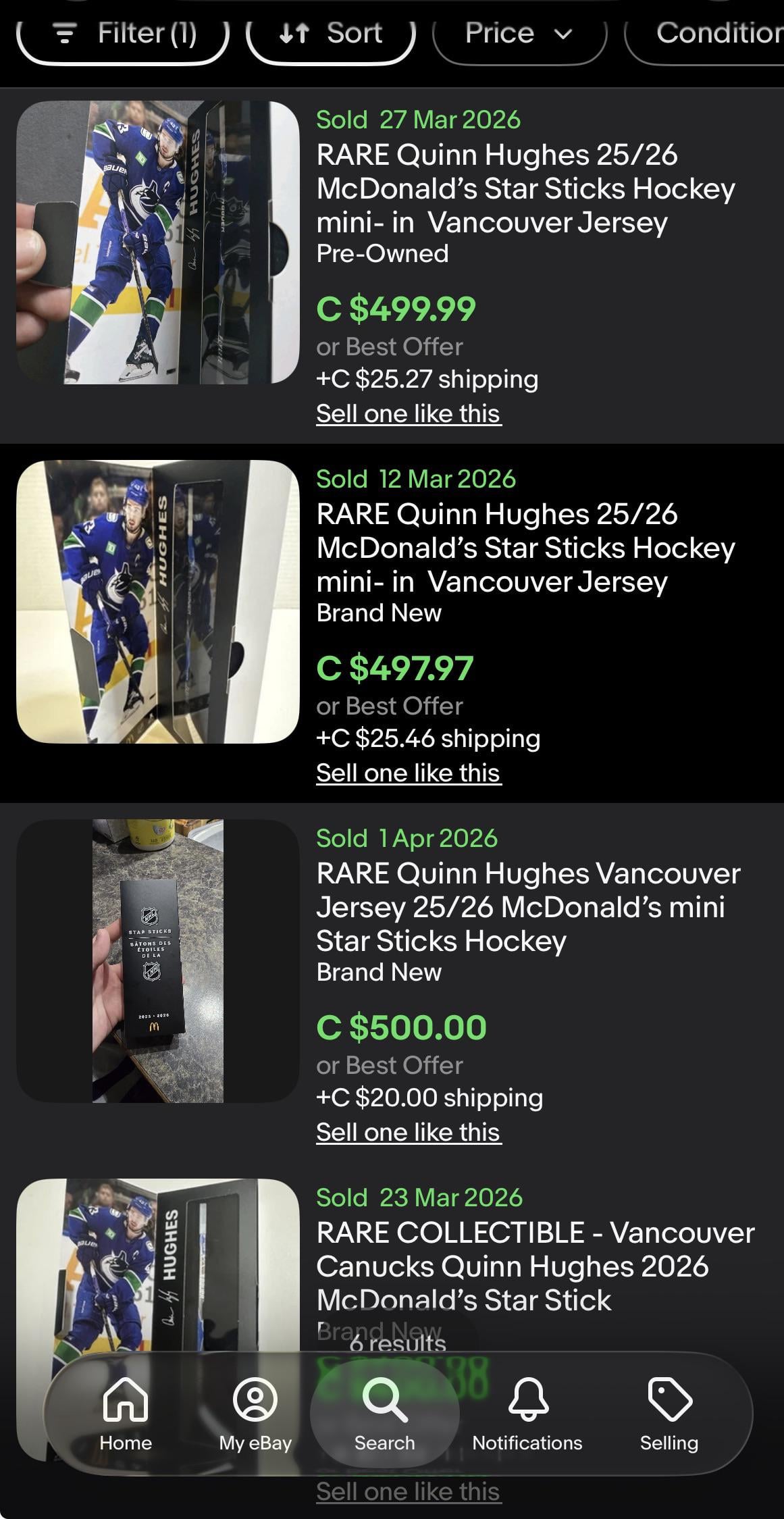
Task: Sell one like the C $500.00 listing
Action: 409,1133
